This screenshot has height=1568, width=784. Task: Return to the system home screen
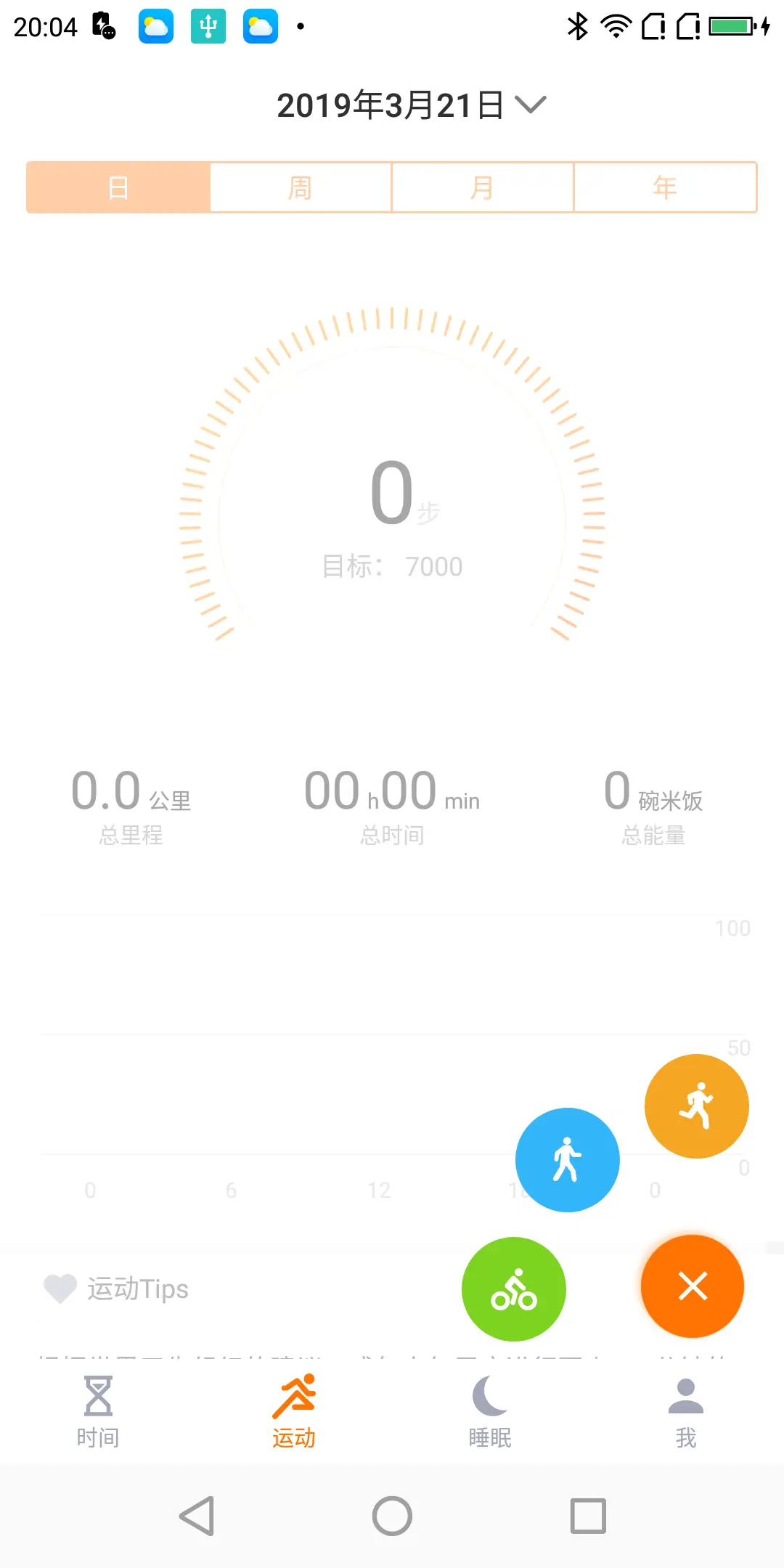pos(392,1516)
